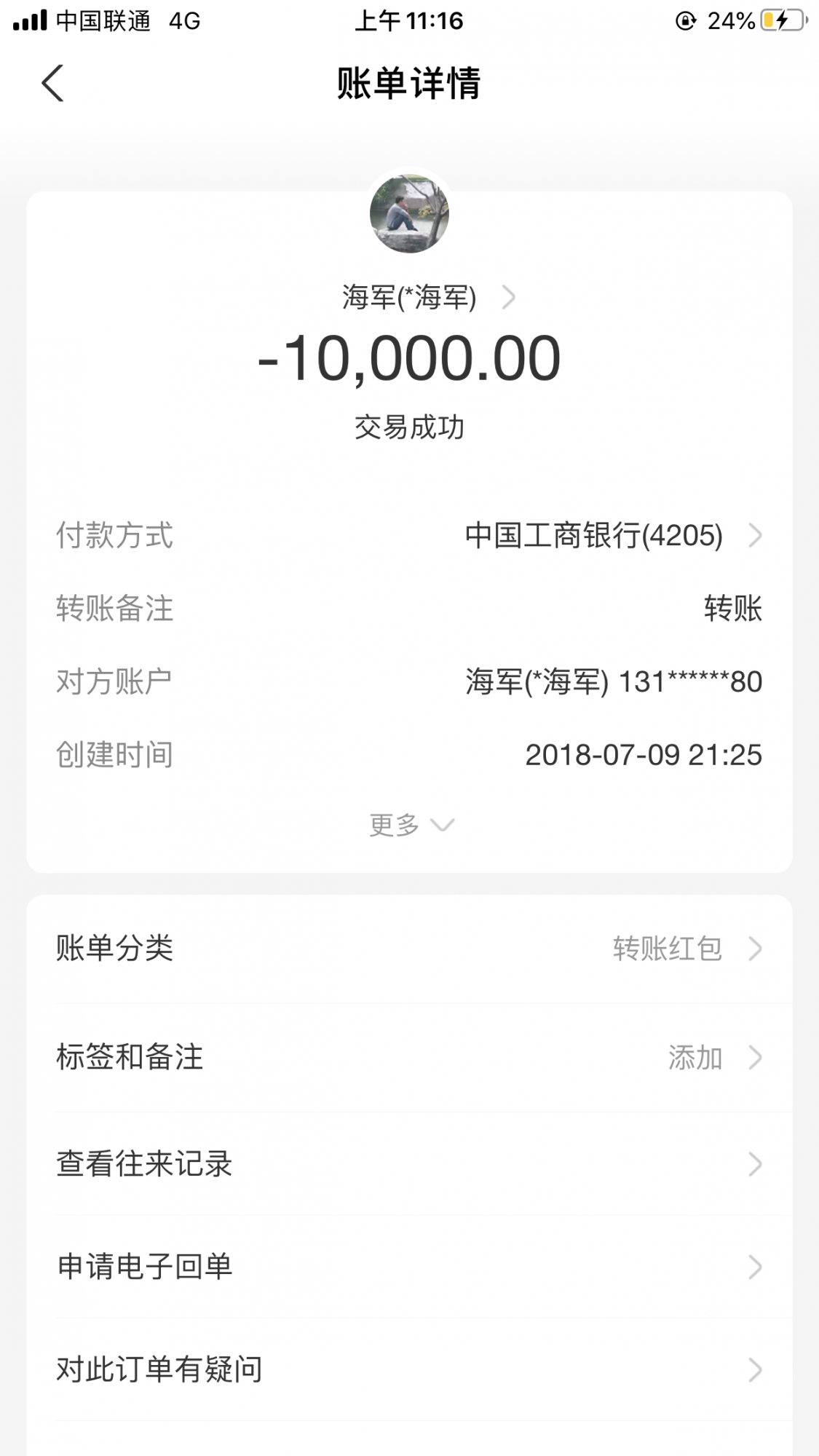Go back from the 账单详情 page

(52, 83)
